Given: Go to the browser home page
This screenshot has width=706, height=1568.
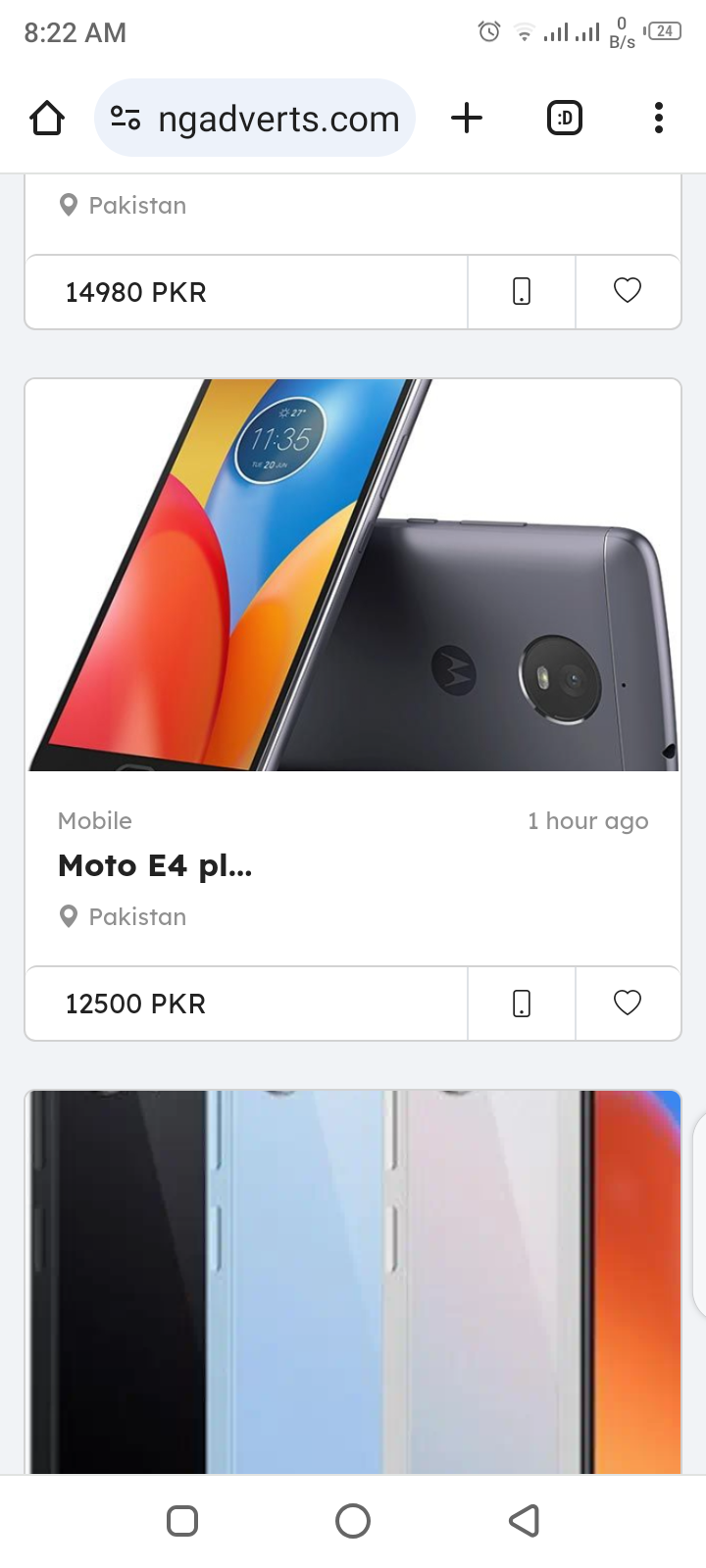Looking at the screenshot, I should pyautogui.click(x=47, y=119).
